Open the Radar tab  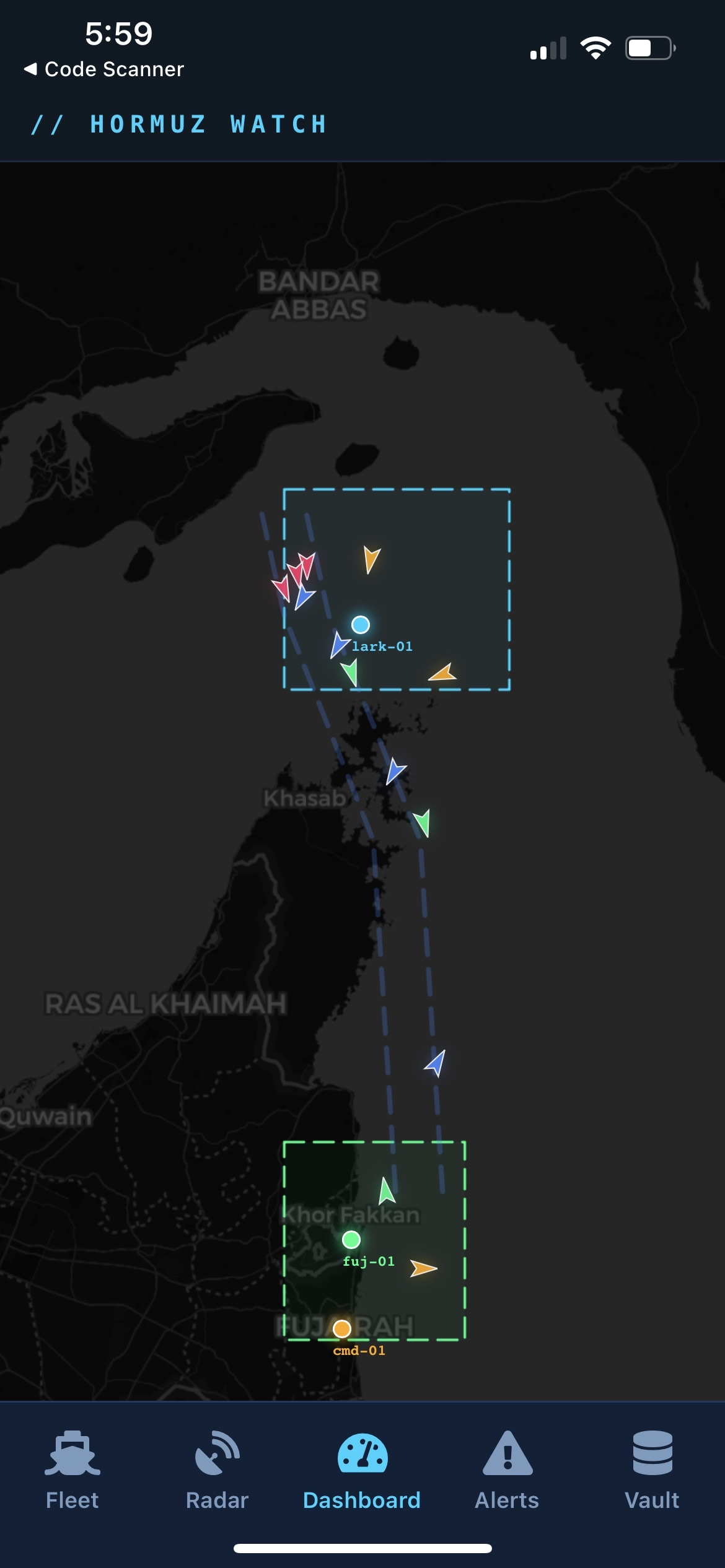tap(217, 1470)
